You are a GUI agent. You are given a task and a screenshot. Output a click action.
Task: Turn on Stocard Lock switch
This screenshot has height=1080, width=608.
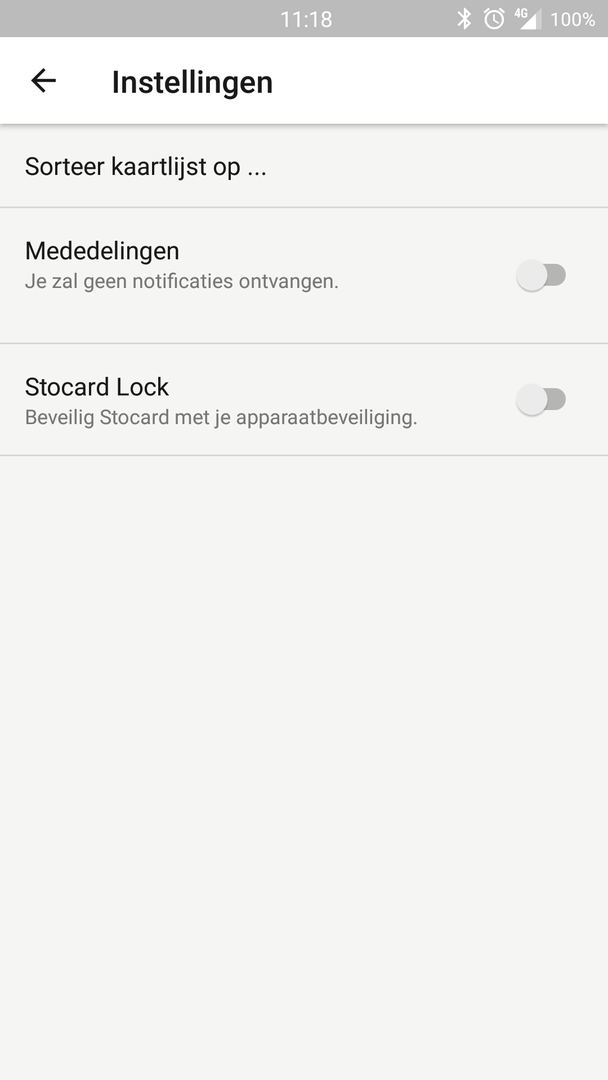coord(541,400)
